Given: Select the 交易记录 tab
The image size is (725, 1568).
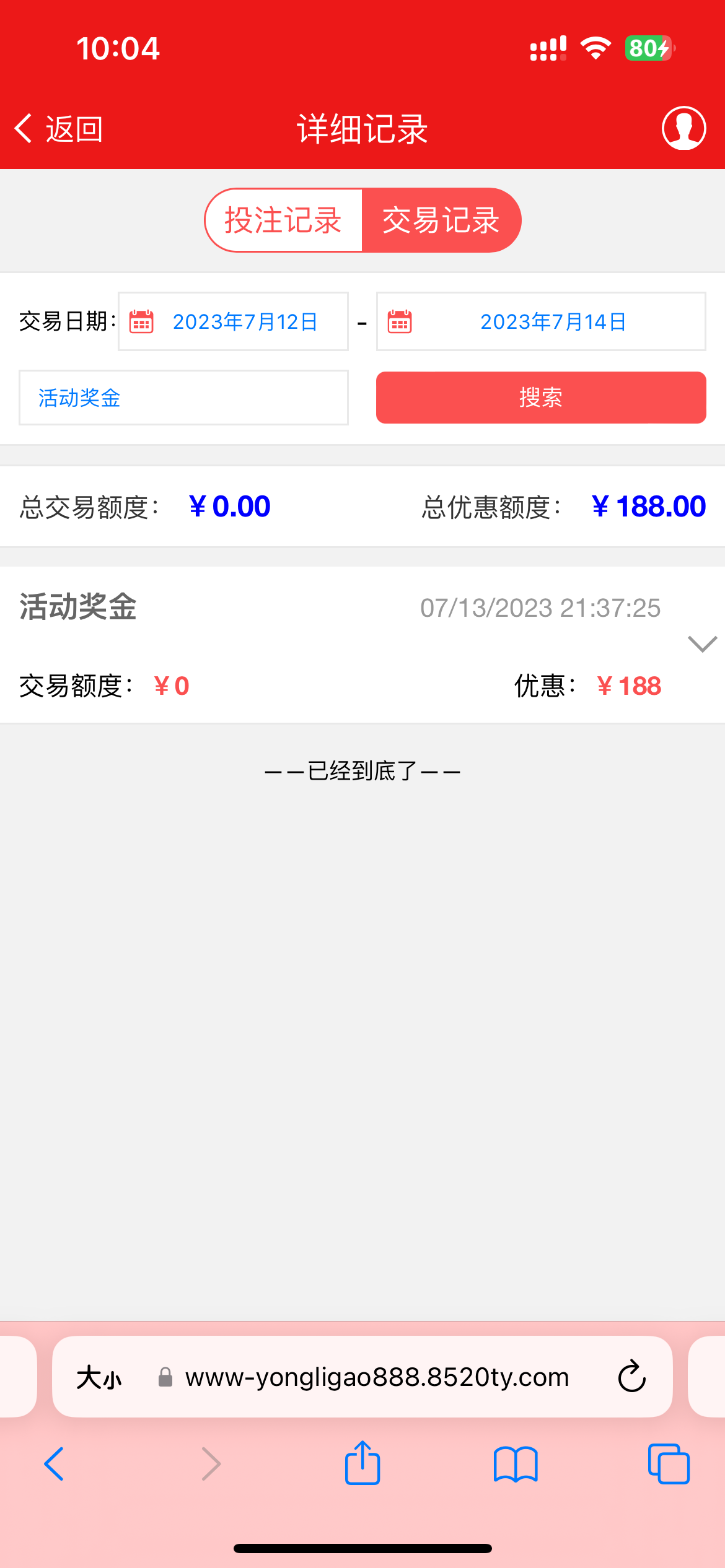Looking at the screenshot, I should pos(441,220).
